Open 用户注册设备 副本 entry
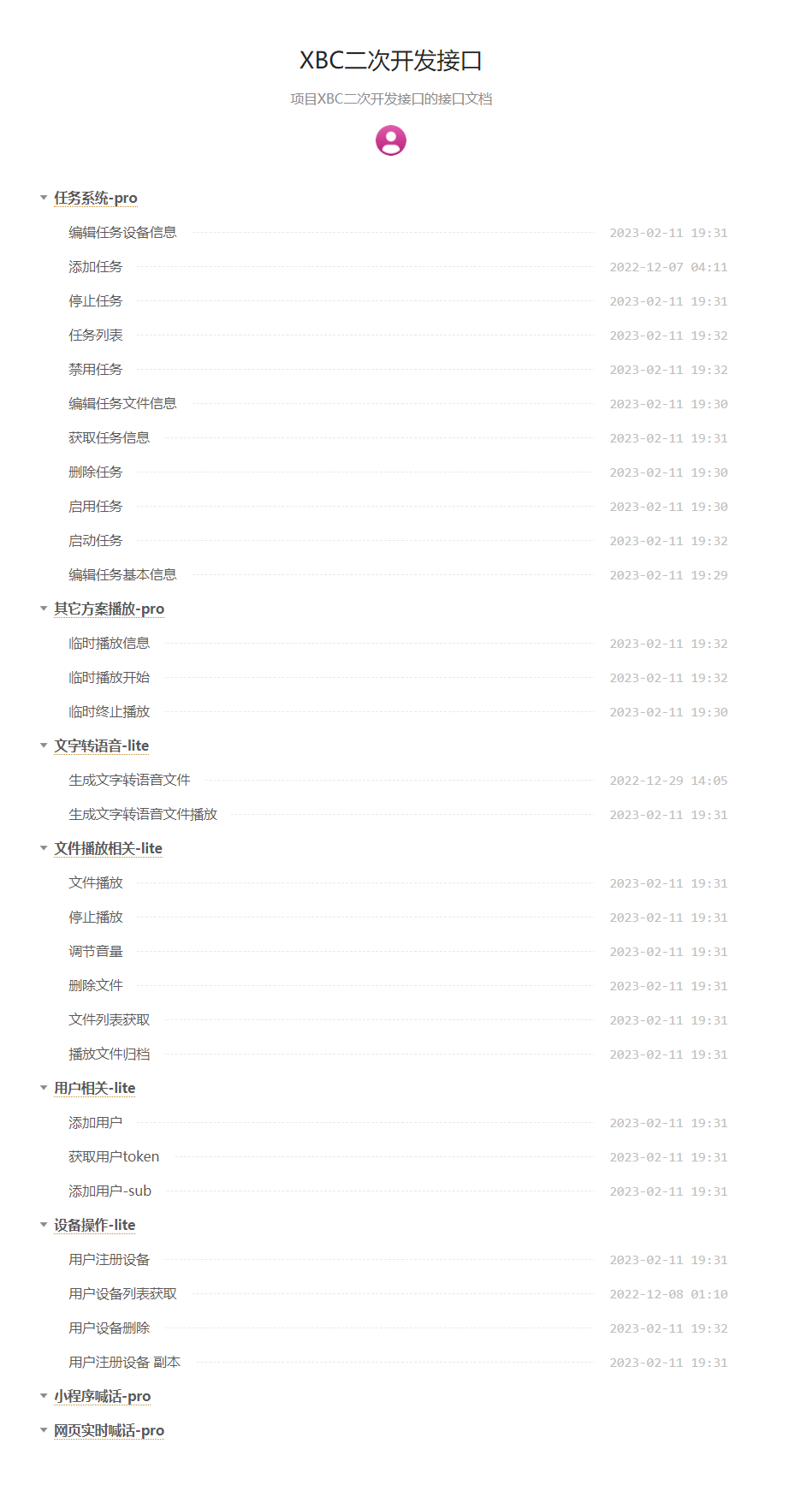This screenshot has width=812, height=1497. point(124,1362)
